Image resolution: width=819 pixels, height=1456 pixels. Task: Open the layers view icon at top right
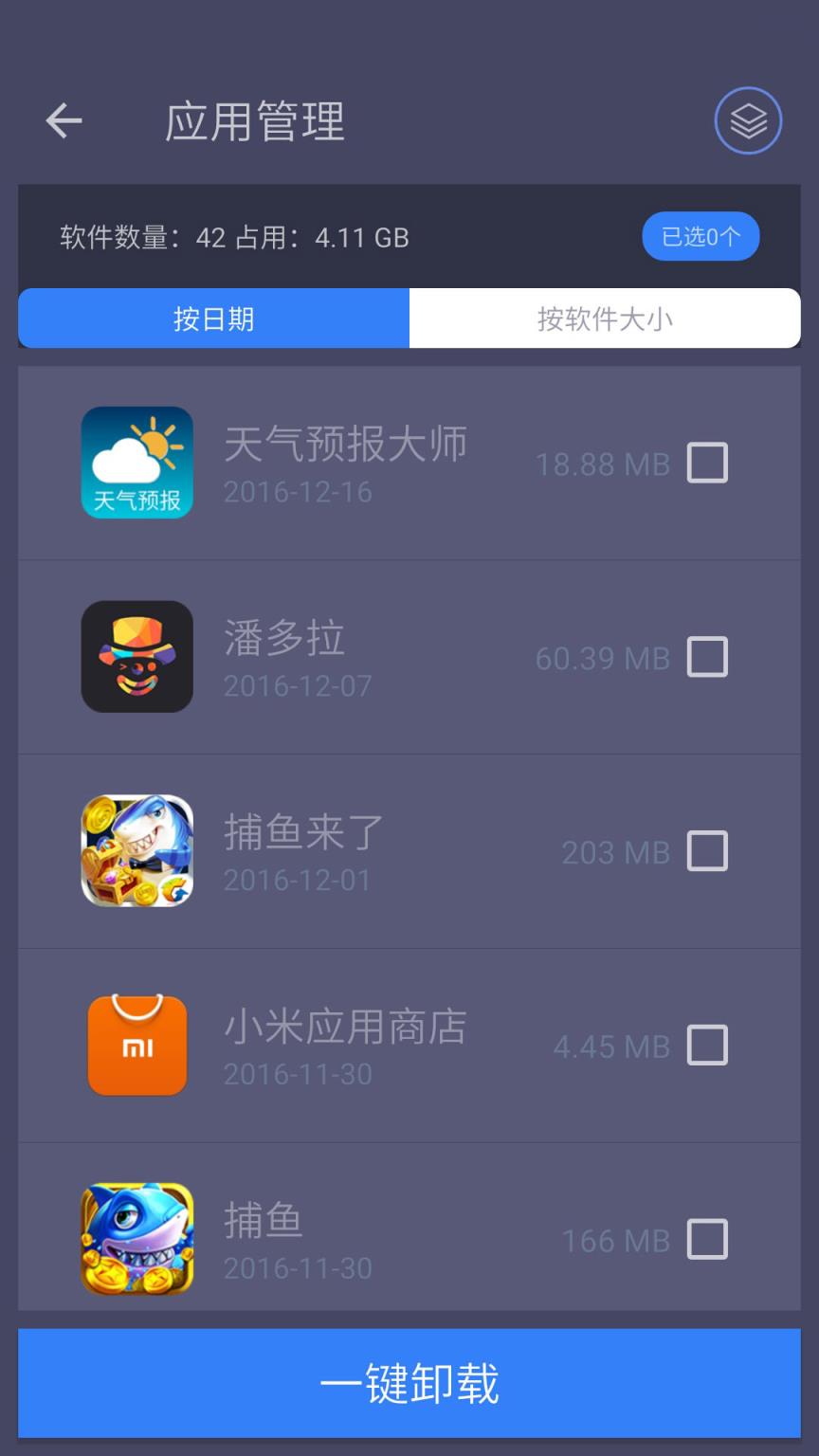(748, 120)
